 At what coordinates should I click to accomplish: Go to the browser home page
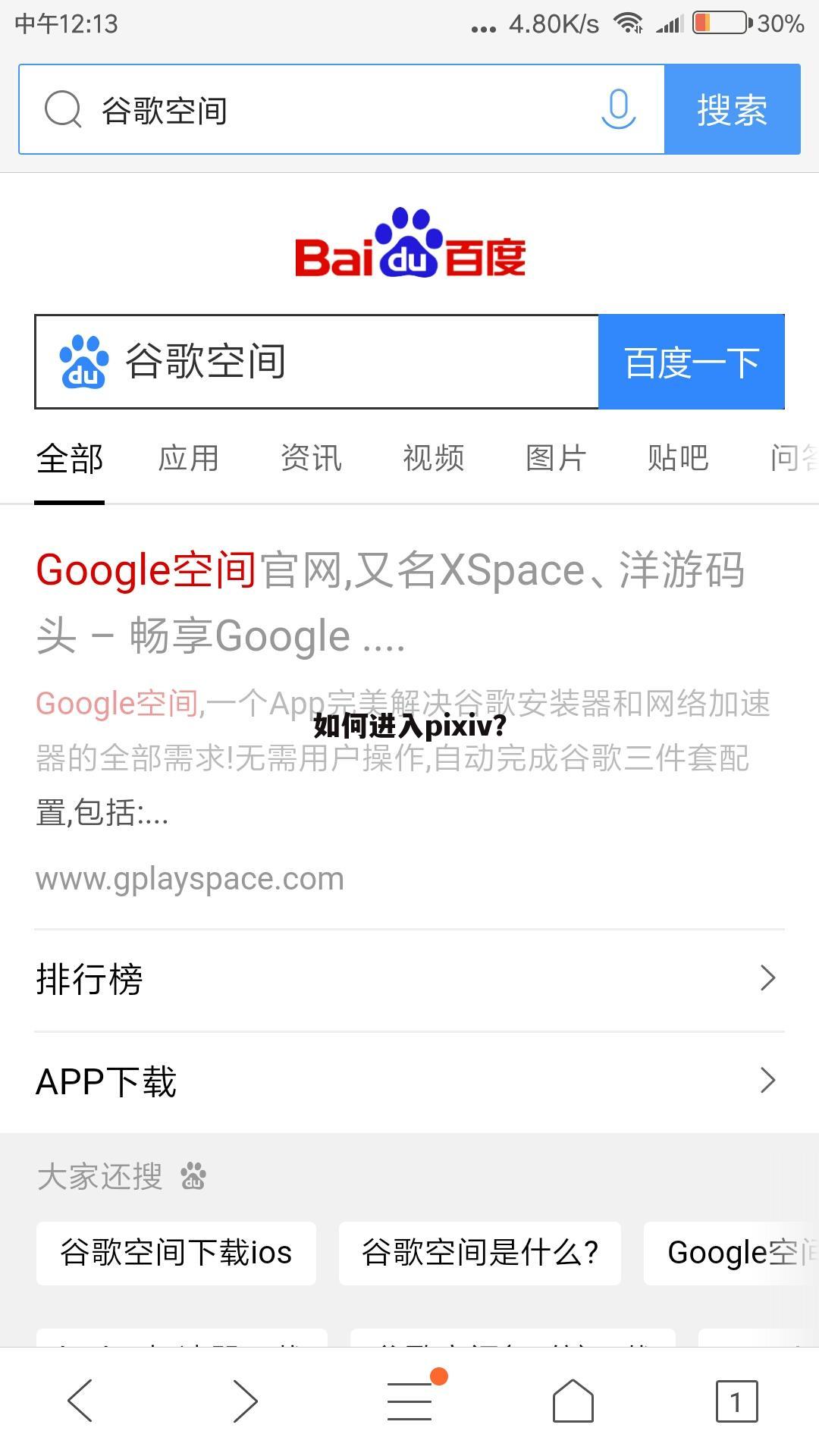tap(573, 1400)
